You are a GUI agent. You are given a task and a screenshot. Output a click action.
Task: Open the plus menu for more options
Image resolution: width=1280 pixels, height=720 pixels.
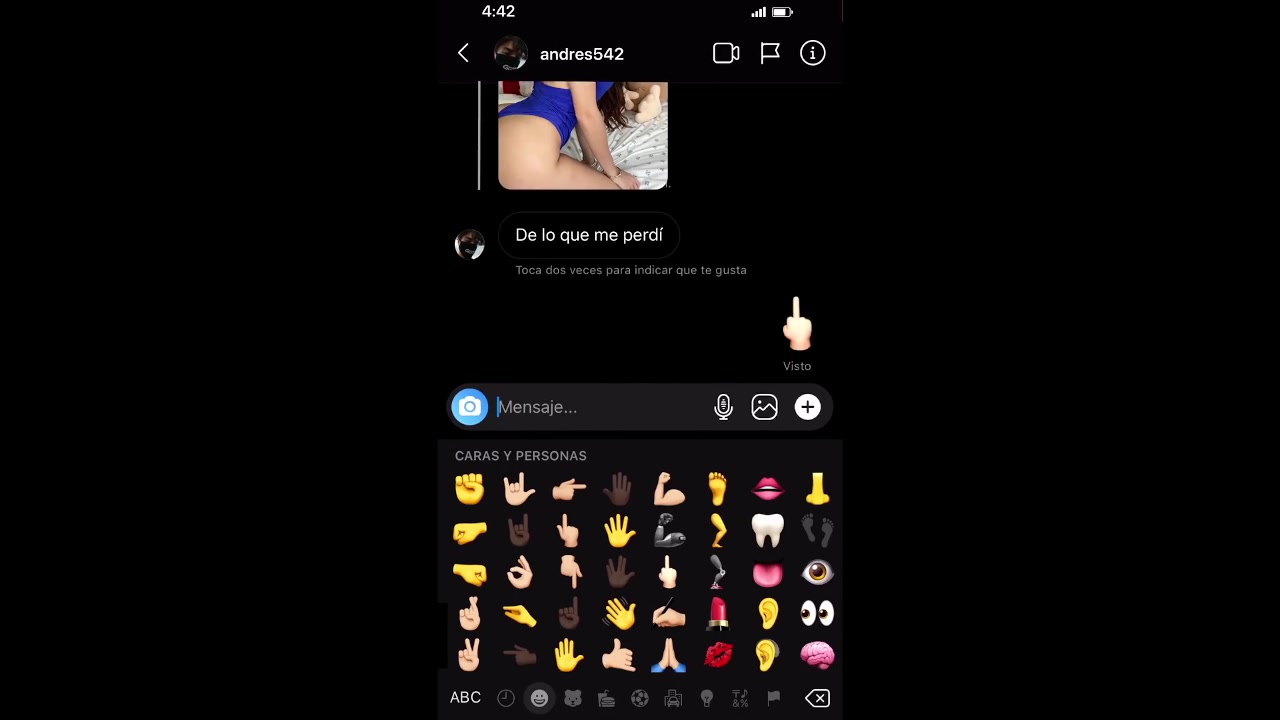pyautogui.click(x=807, y=407)
